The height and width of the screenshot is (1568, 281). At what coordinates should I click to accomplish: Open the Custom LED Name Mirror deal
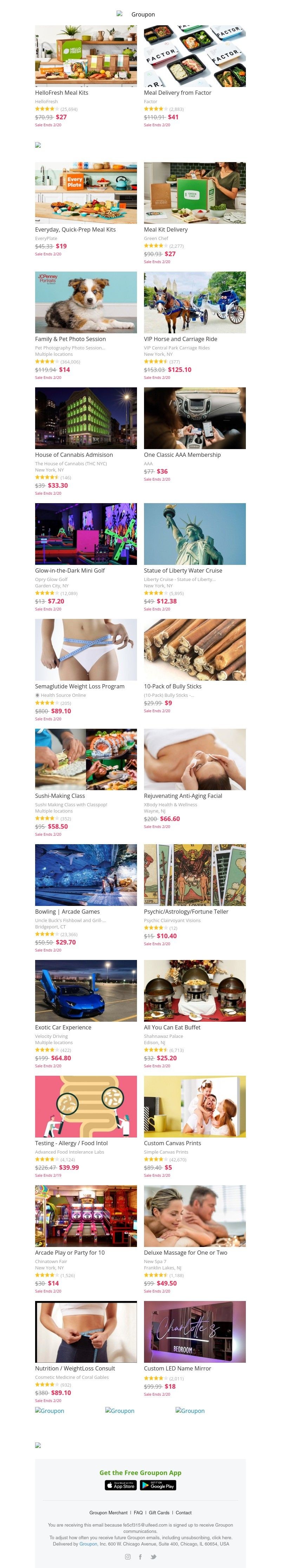[195, 1332]
